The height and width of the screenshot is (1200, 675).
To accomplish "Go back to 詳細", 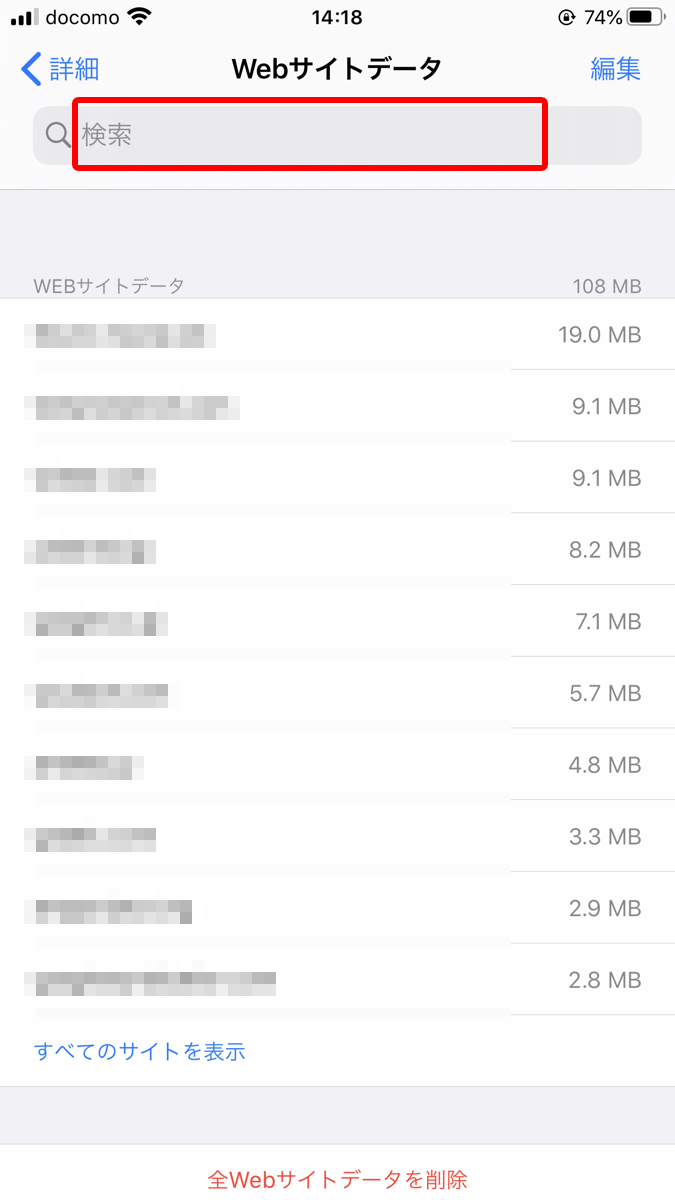I will pos(60,69).
